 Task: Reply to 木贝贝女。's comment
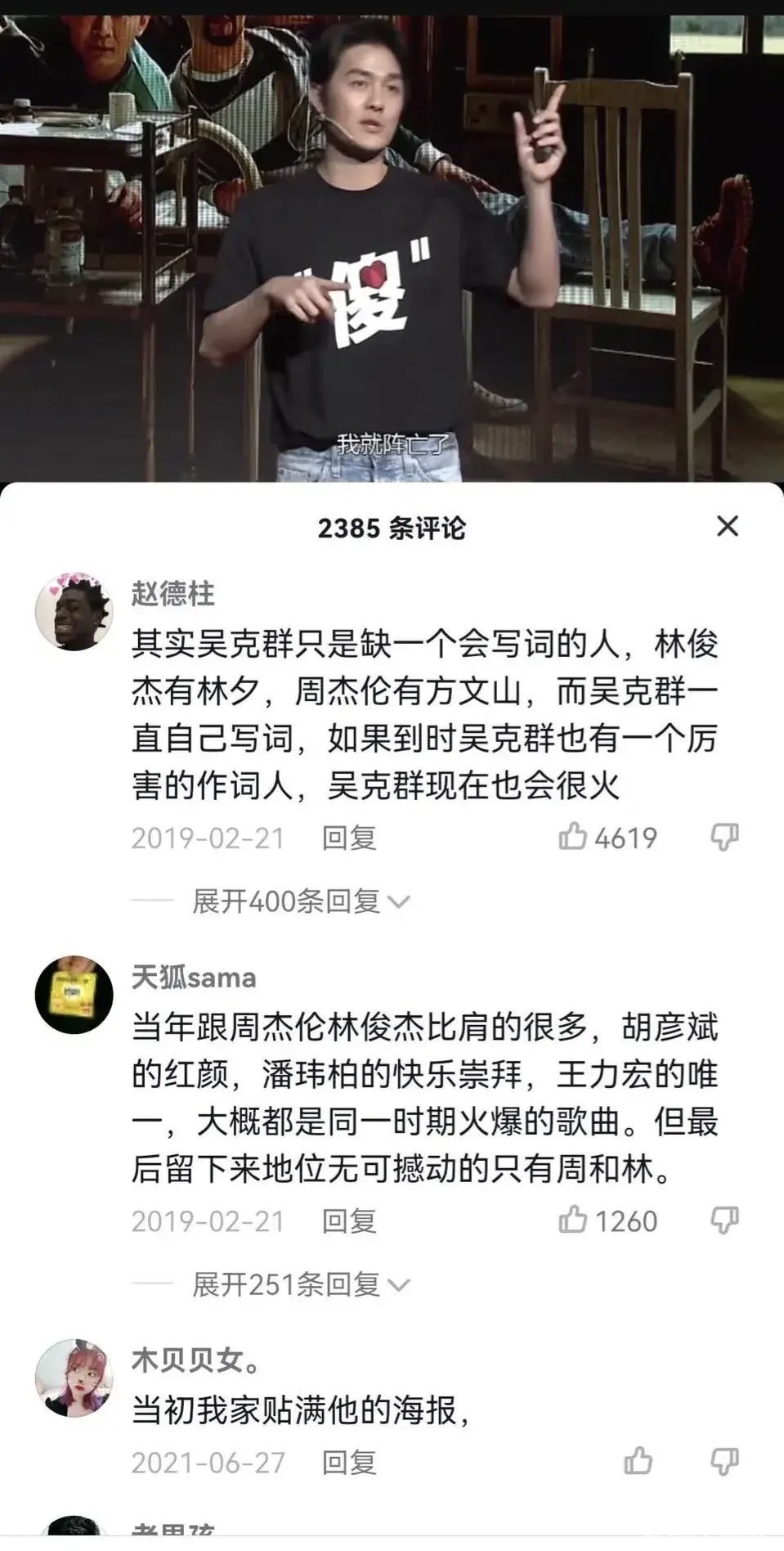[x=348, y=1463]
